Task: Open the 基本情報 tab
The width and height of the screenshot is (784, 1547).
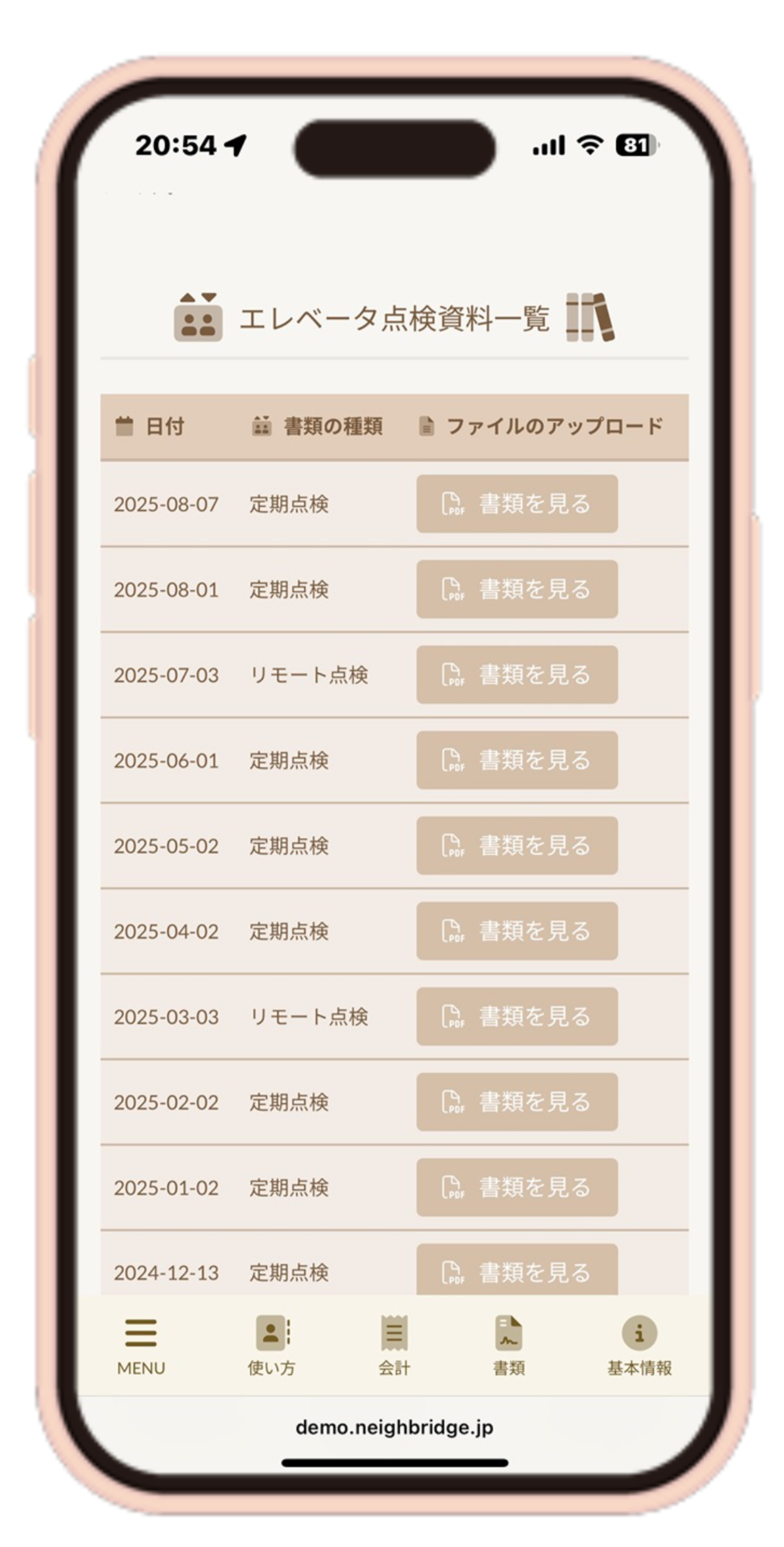Action: [639, 1345]
